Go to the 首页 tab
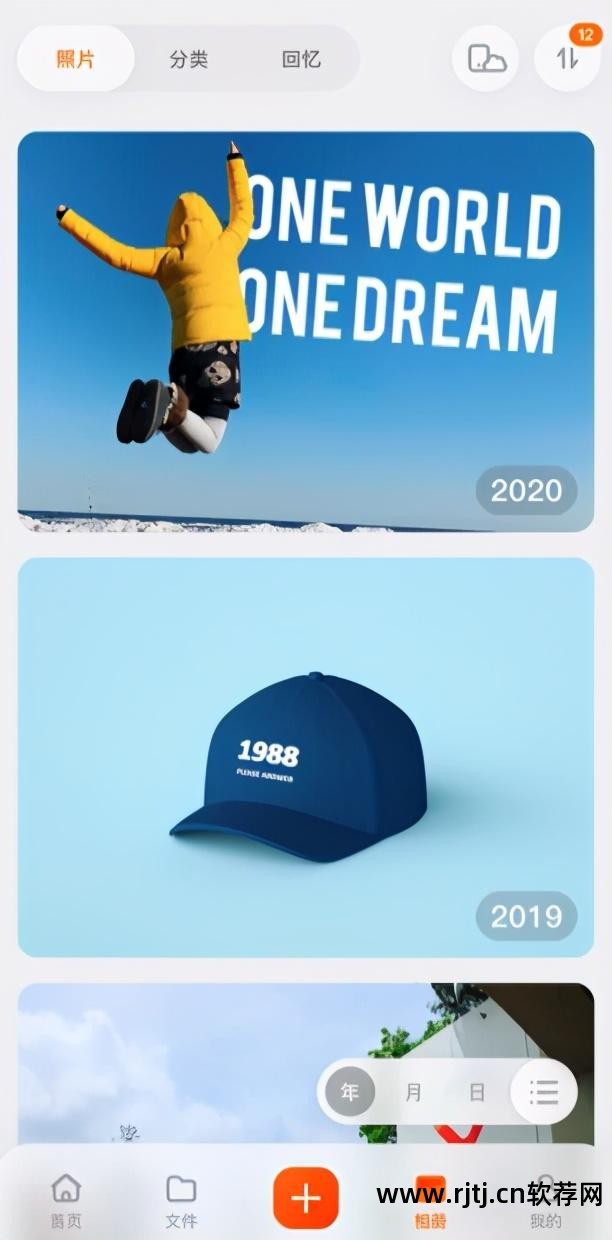Viewport: 612px width, 1240px height. [x=66, y=1200]
